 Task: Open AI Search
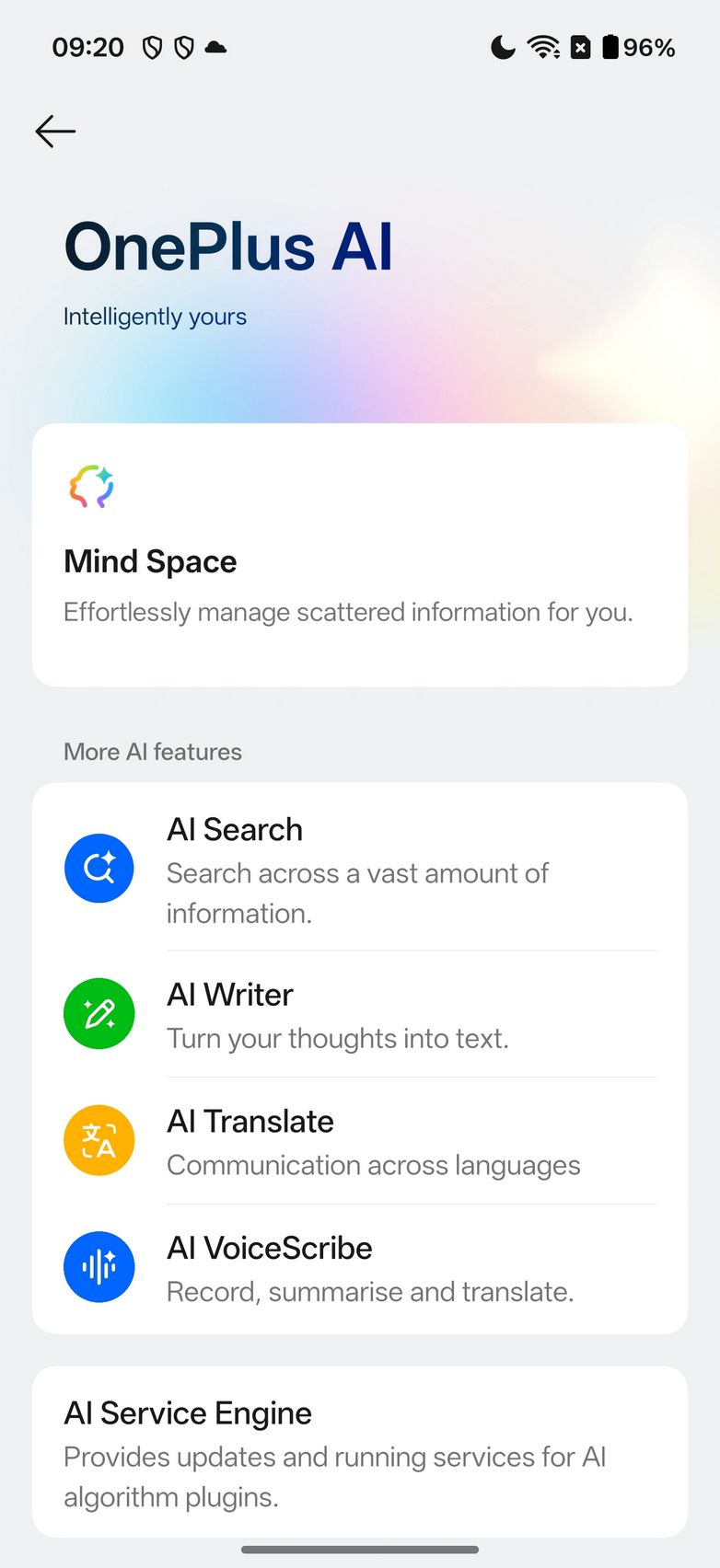pyautogui.click(x=359, y=869)
